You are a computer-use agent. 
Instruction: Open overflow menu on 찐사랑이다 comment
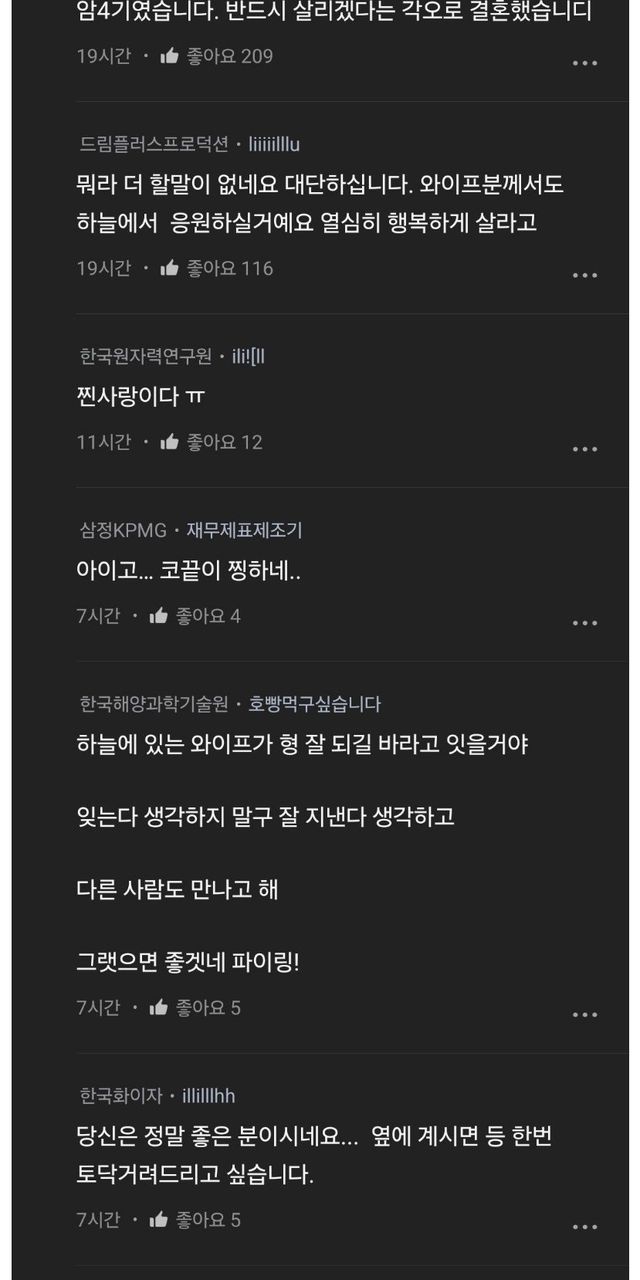[x=584, y=449]
